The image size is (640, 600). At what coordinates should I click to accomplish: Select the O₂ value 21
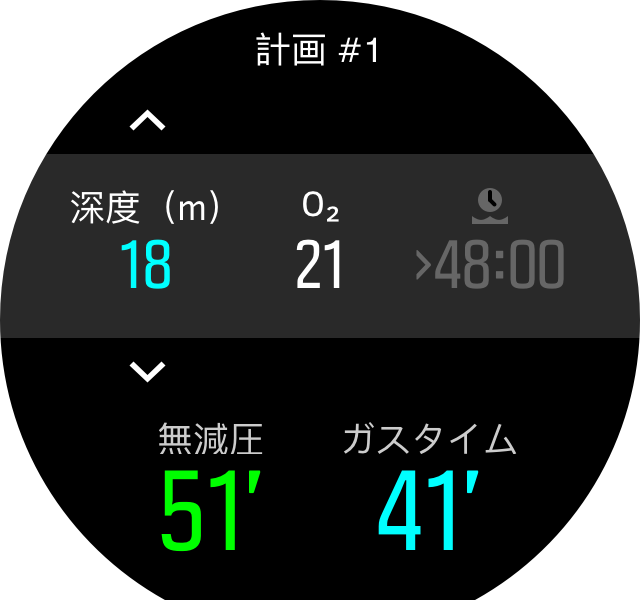click(320, 266)
